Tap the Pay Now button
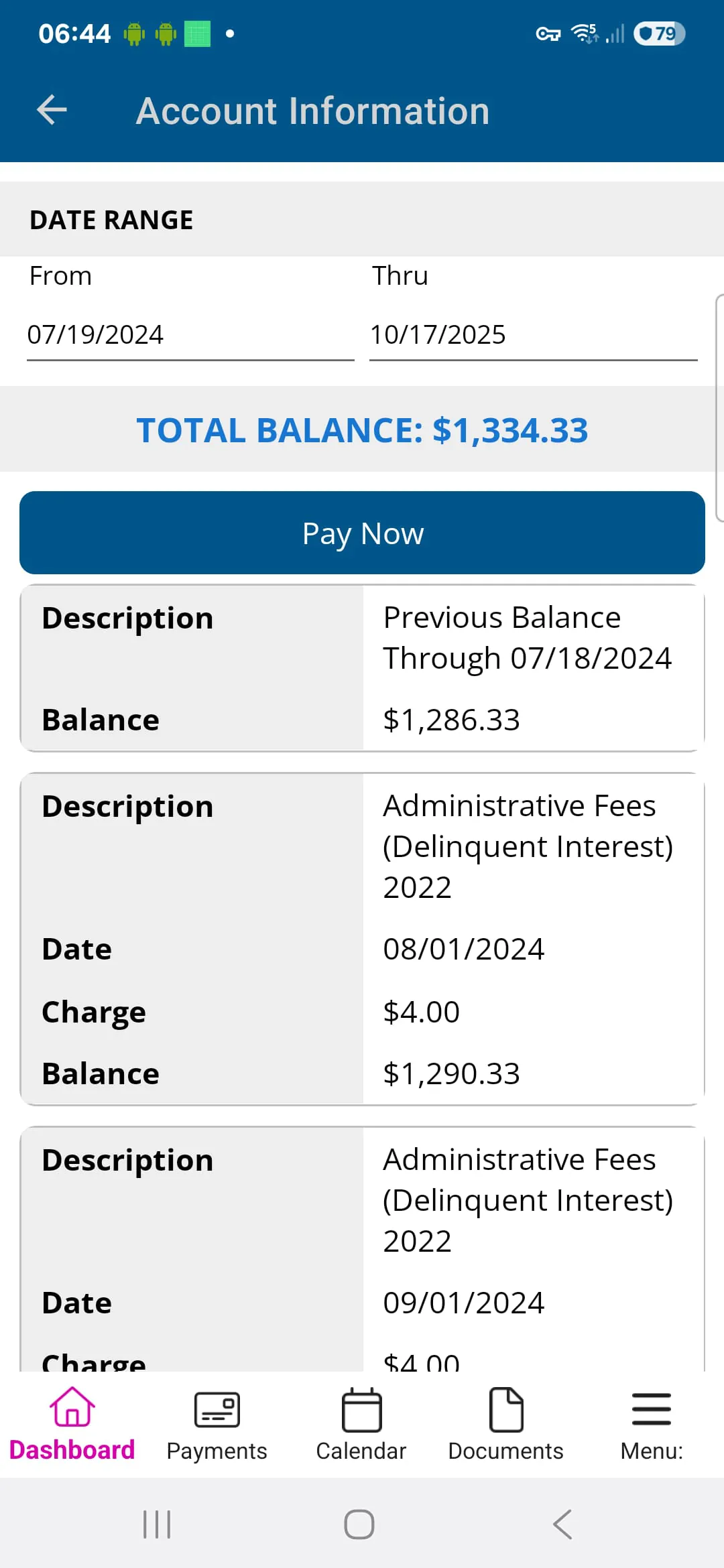Image resolution: width=724 pixels, height=1568 pixels. (362, 533)
